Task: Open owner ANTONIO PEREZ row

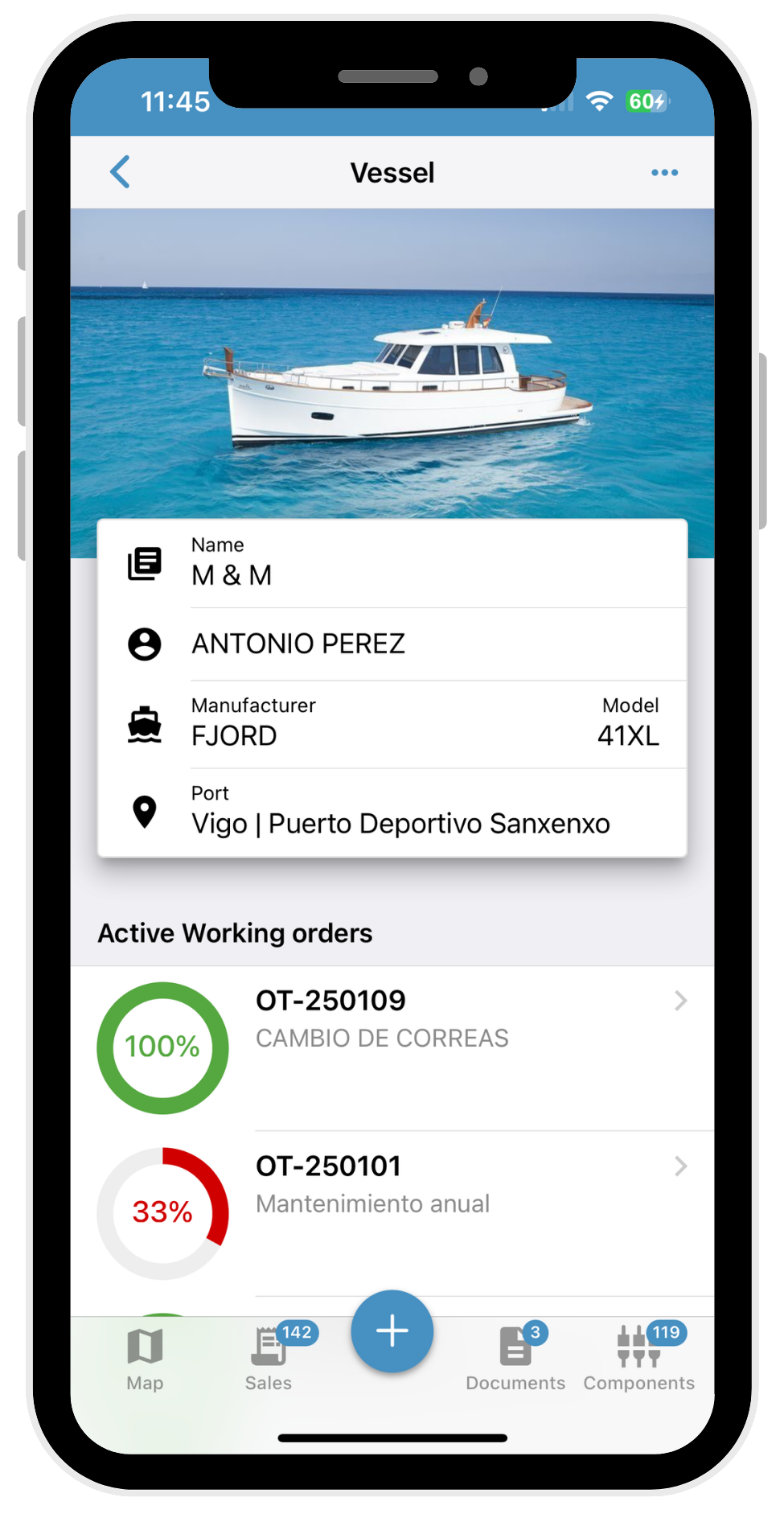Action: pyautogui.click(x=392, y=644)
